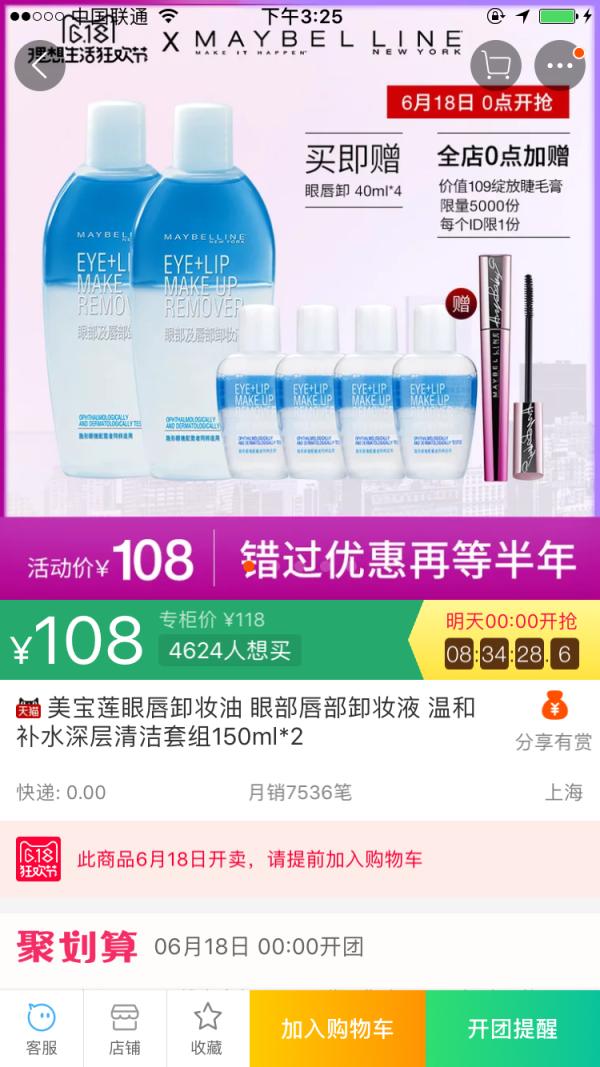
Task: Open the Maybelline product image
Action: click(300, 300)
